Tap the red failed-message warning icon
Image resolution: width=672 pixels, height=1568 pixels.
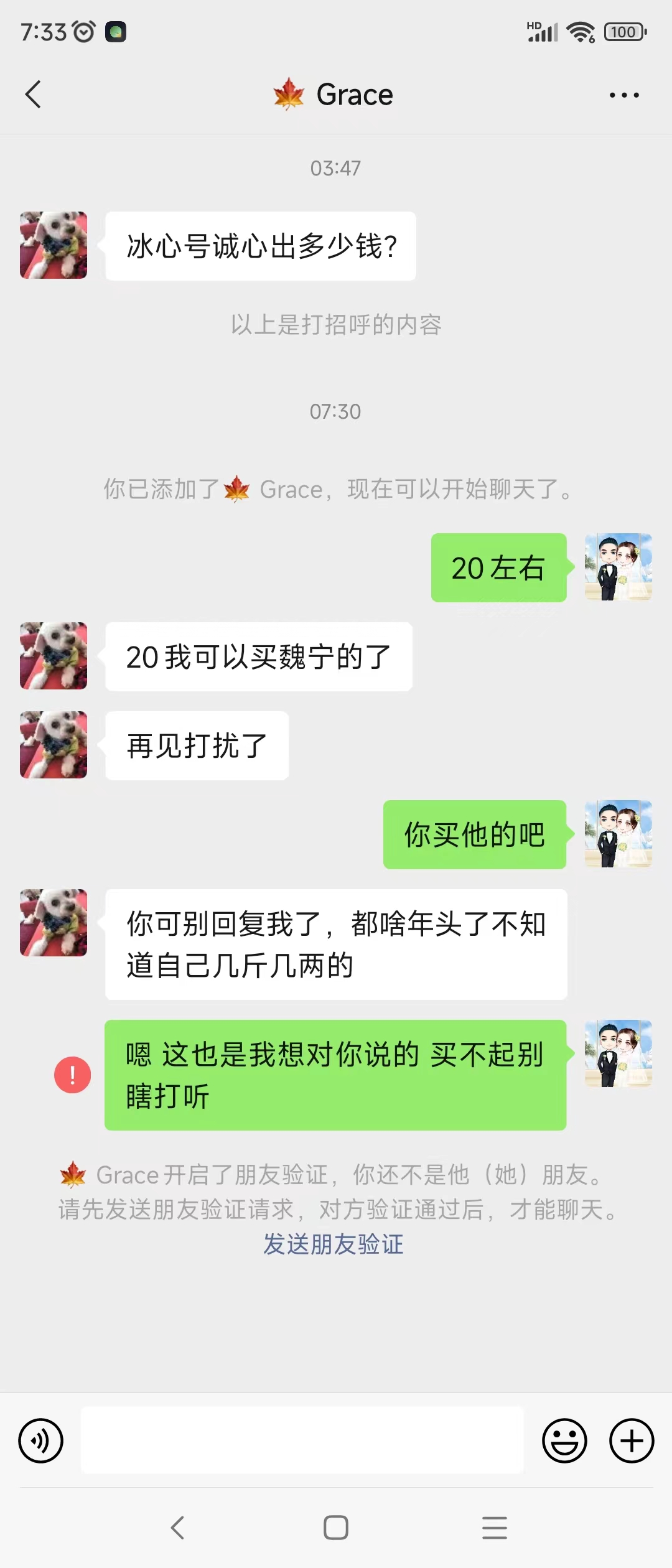coord(73,1075)
